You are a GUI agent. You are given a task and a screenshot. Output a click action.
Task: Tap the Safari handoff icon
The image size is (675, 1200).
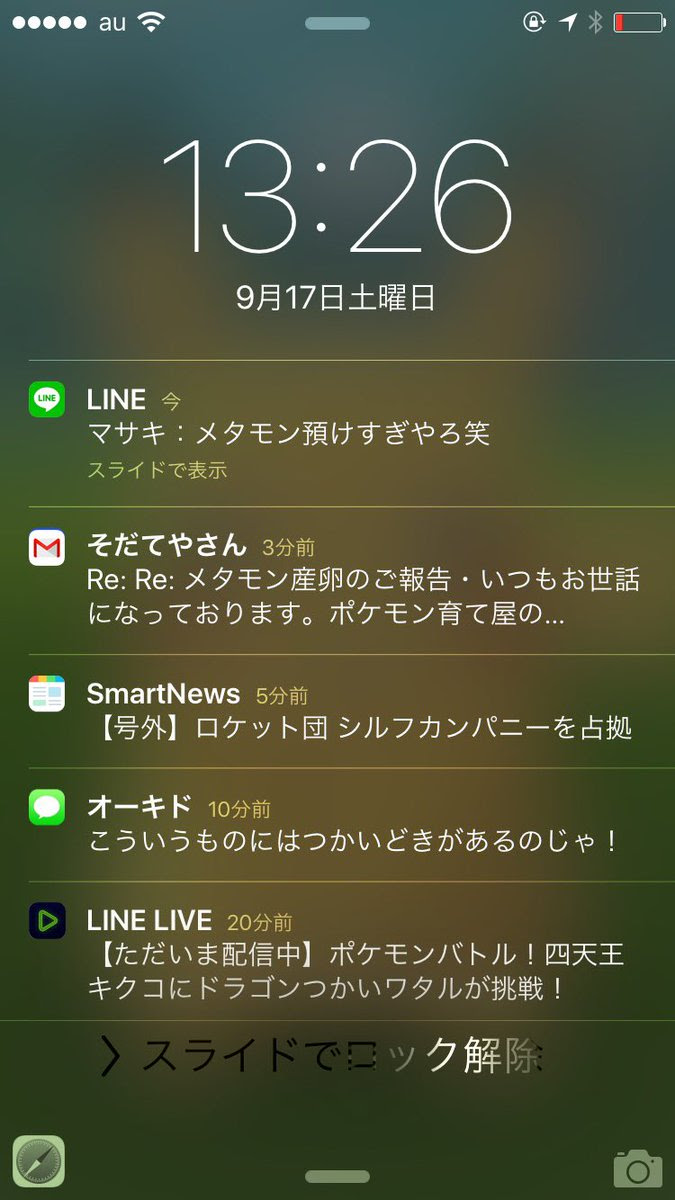point(39,1161)
